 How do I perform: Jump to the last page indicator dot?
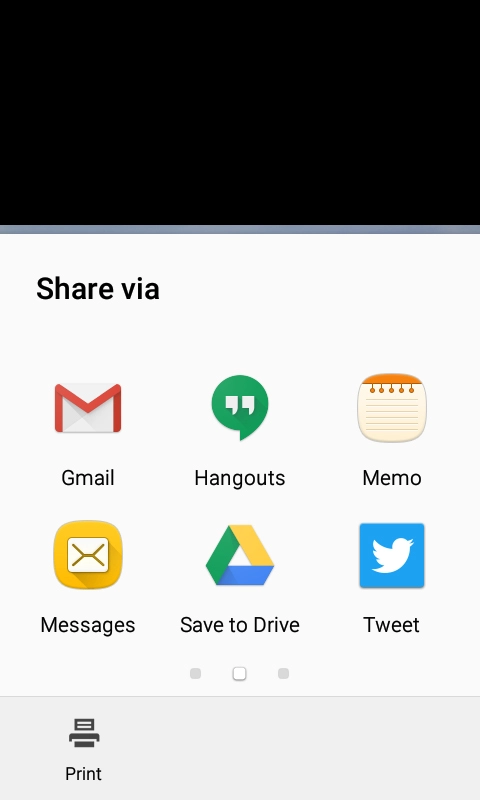[x=284, y=673]
